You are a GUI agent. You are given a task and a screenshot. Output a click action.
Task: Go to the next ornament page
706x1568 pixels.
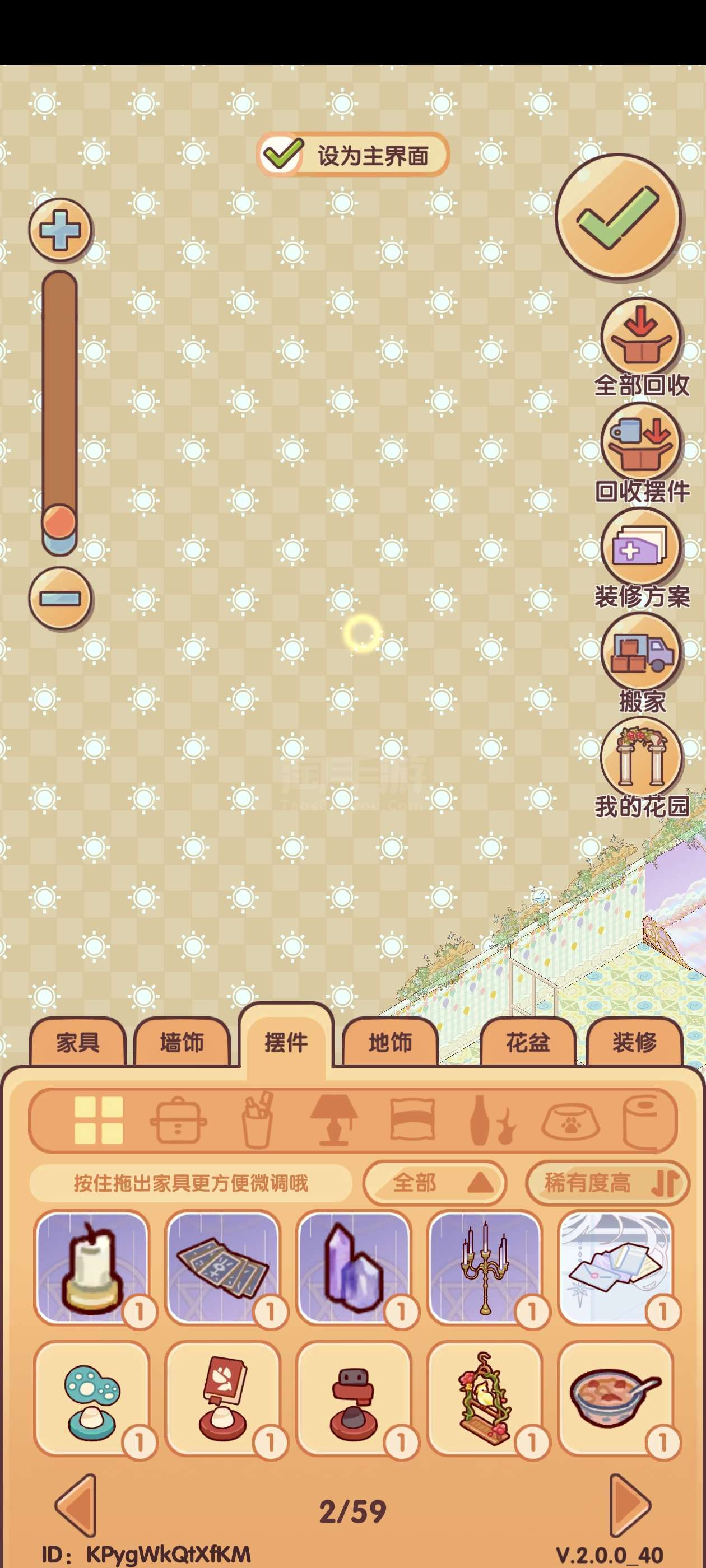click(x=630, y=1506)
